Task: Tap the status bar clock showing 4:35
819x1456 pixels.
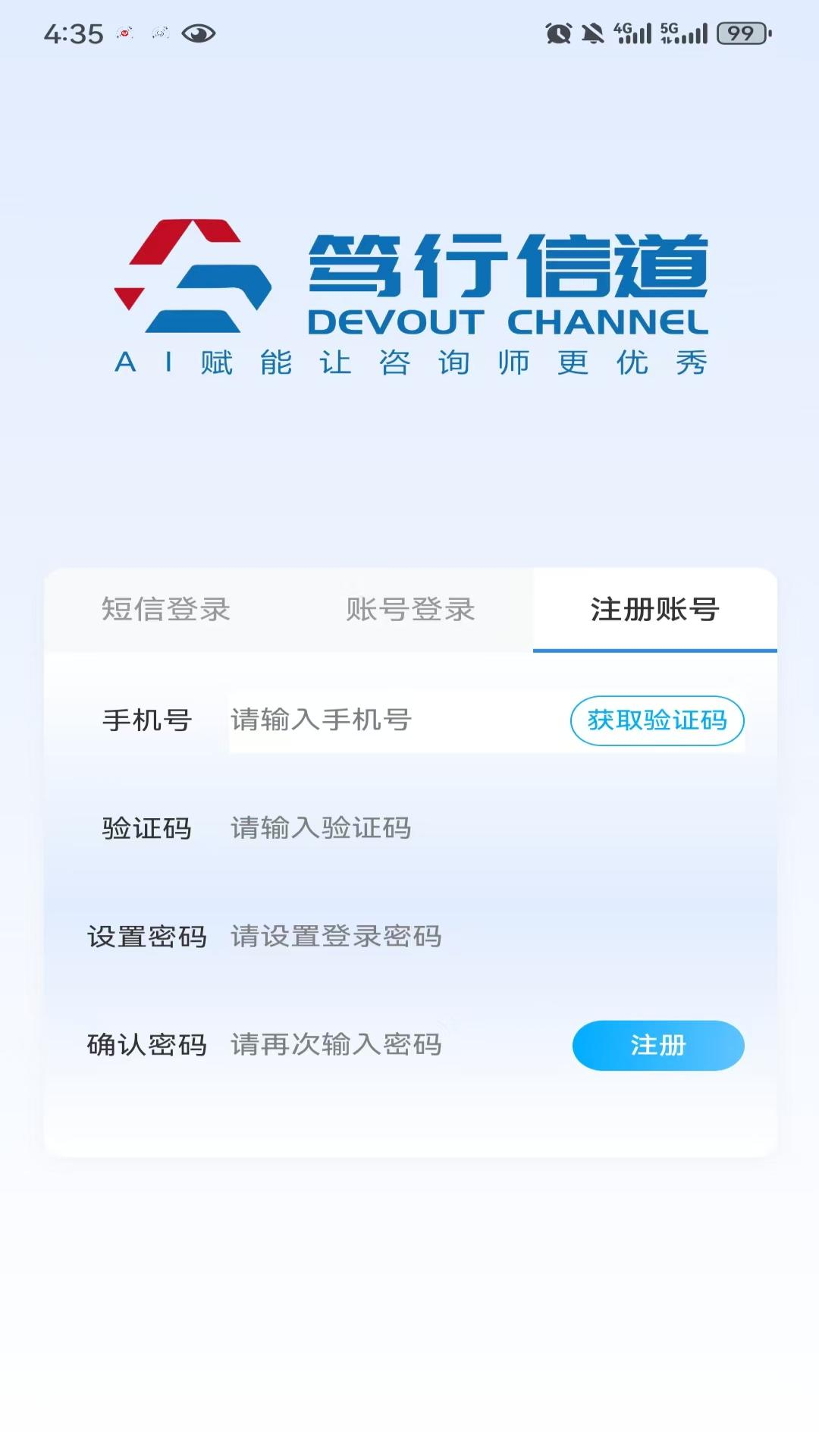Action: pos(76,32)
